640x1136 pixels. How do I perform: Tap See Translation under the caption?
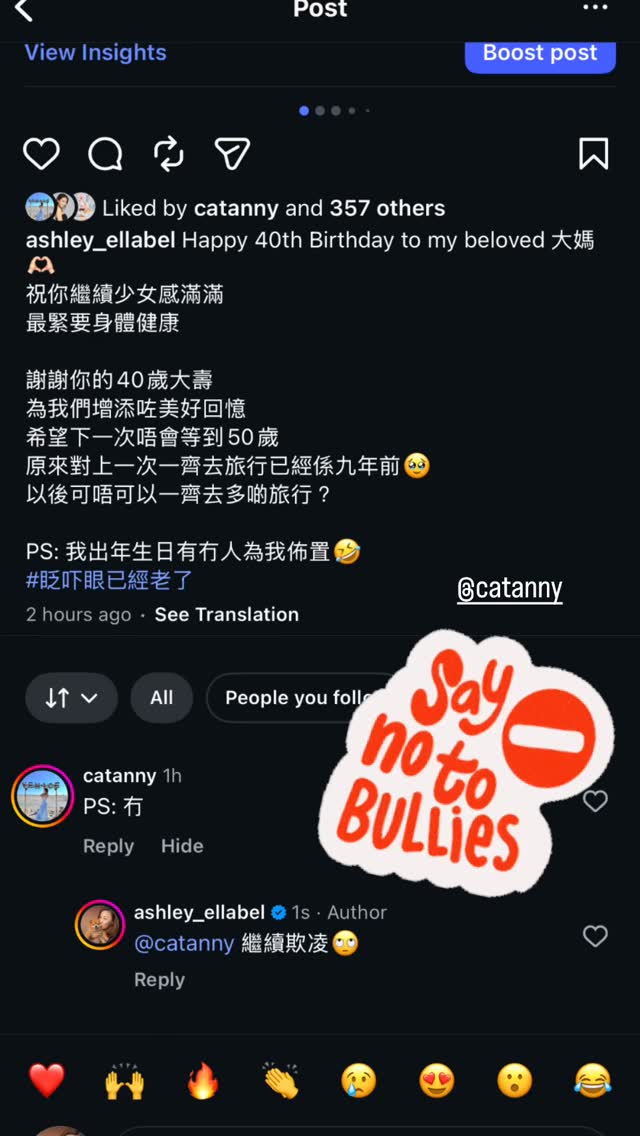click(227, 614)
